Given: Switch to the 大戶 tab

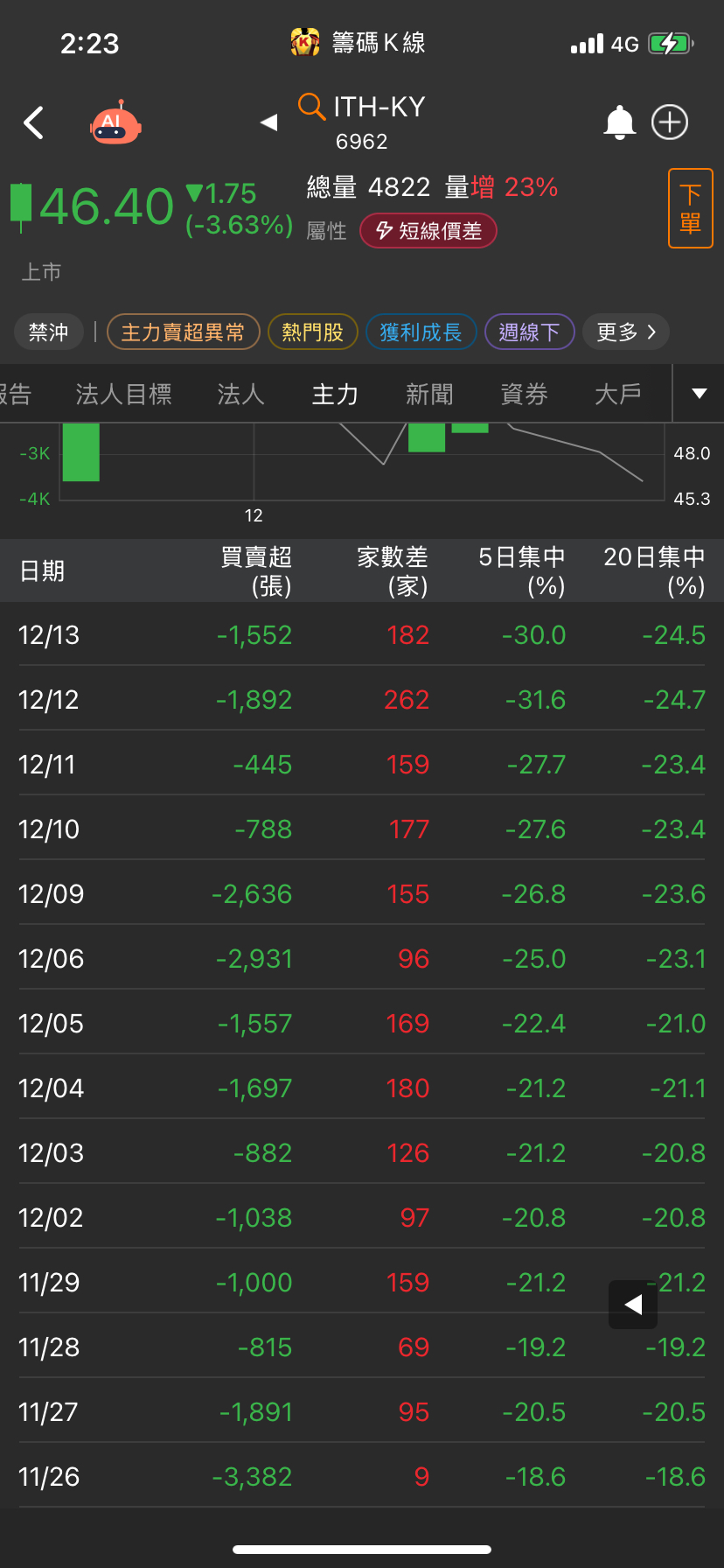Looking at the screenshot, I should click(617, 395).
